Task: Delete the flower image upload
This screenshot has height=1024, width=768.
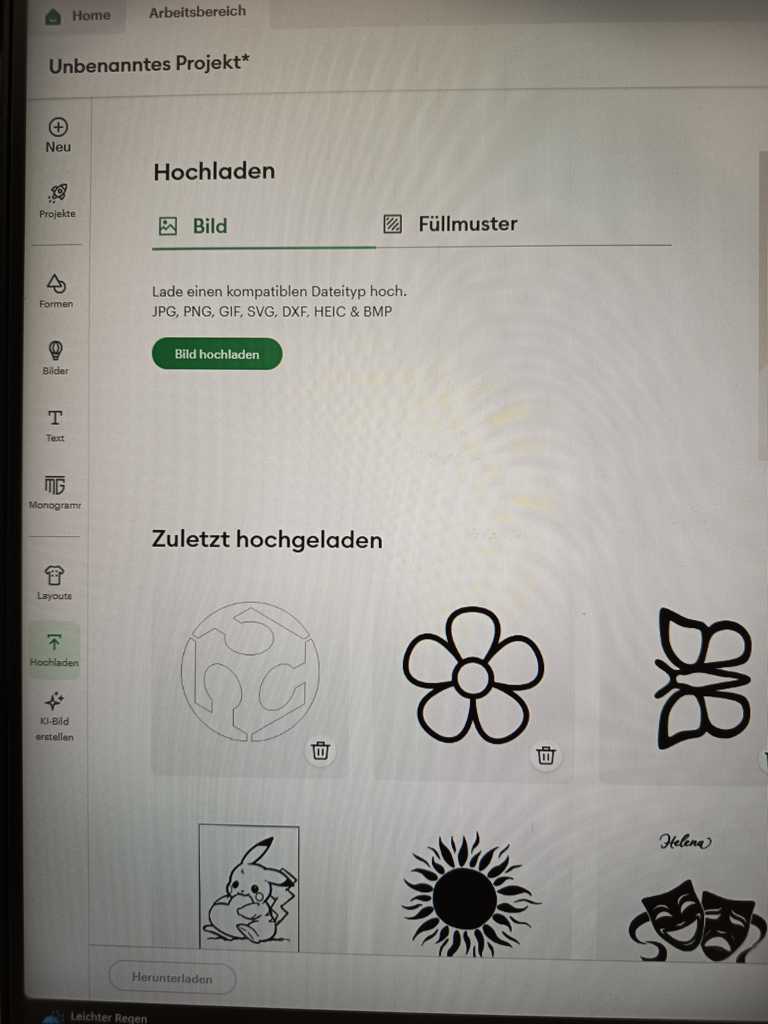Action: (545, 755)
